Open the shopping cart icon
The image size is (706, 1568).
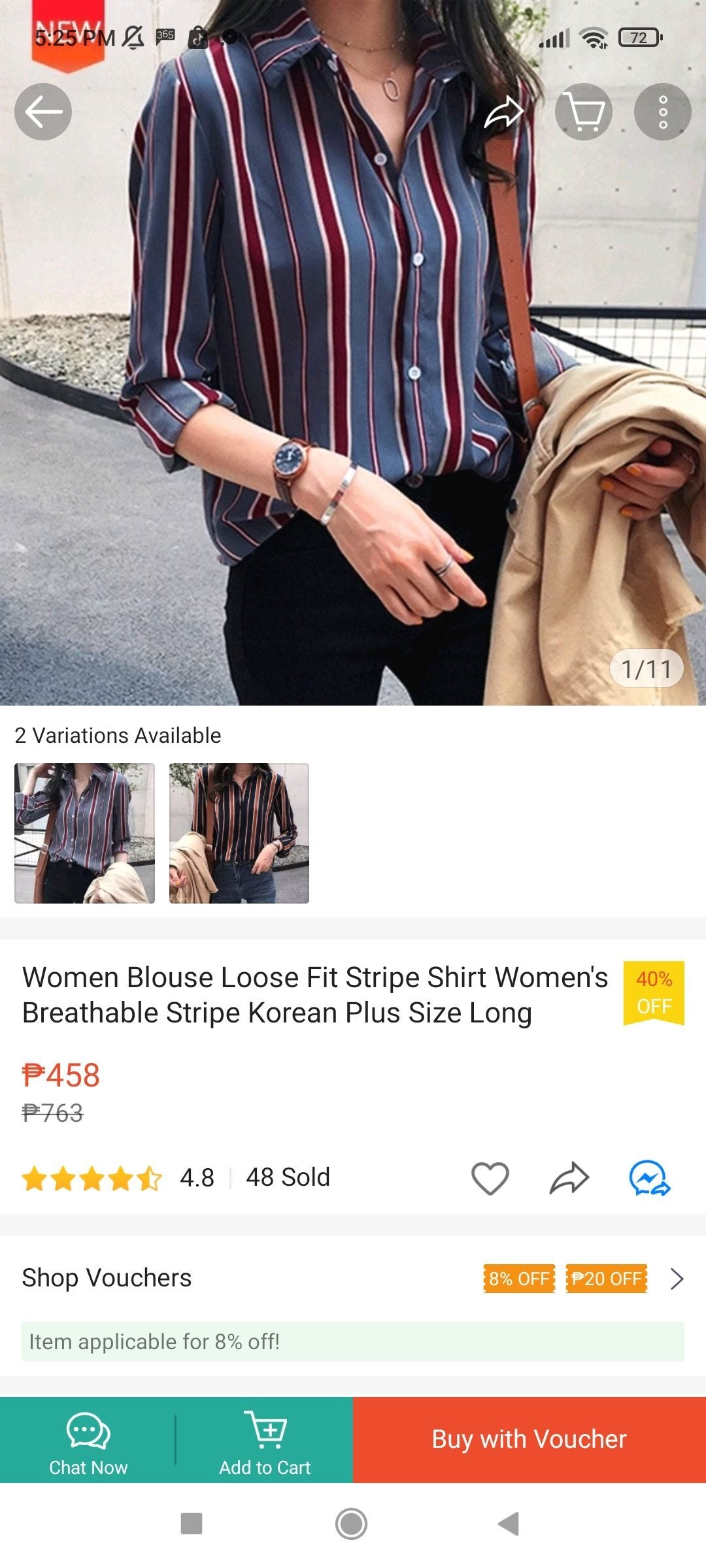584,112
